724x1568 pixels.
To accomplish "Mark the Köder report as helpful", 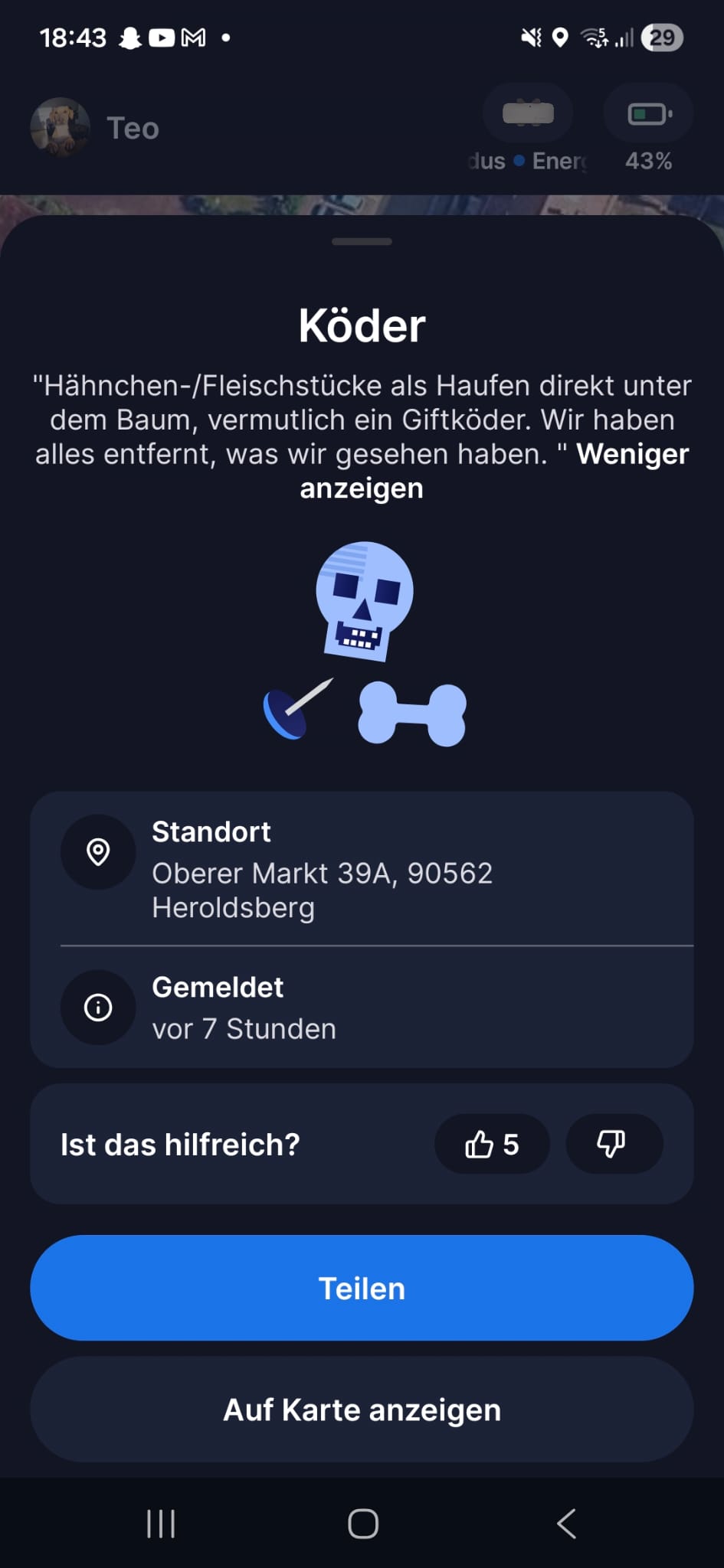I will tap(492, 1144).
